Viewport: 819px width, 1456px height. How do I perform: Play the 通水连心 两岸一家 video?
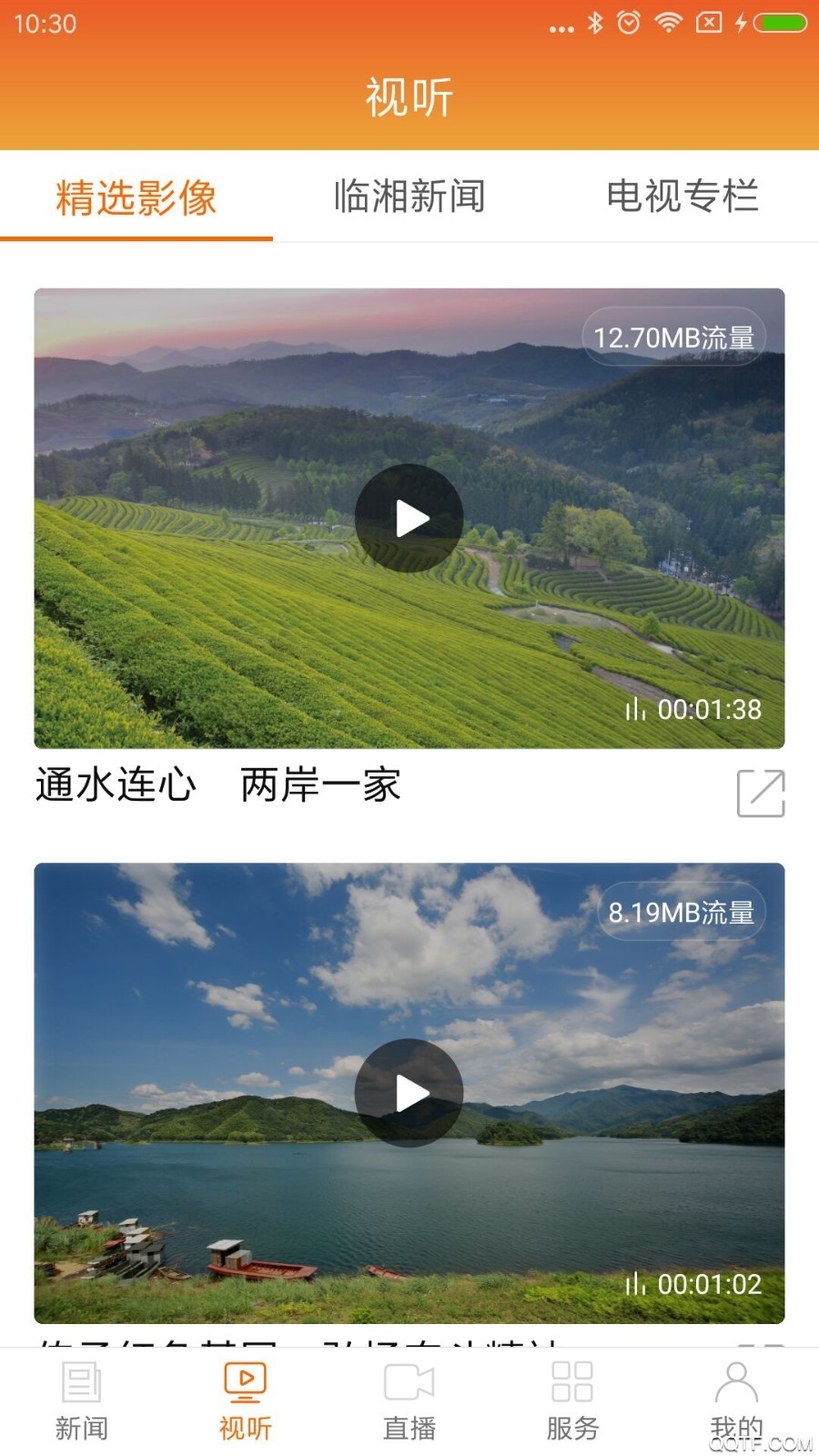click(x=409, y=519)
